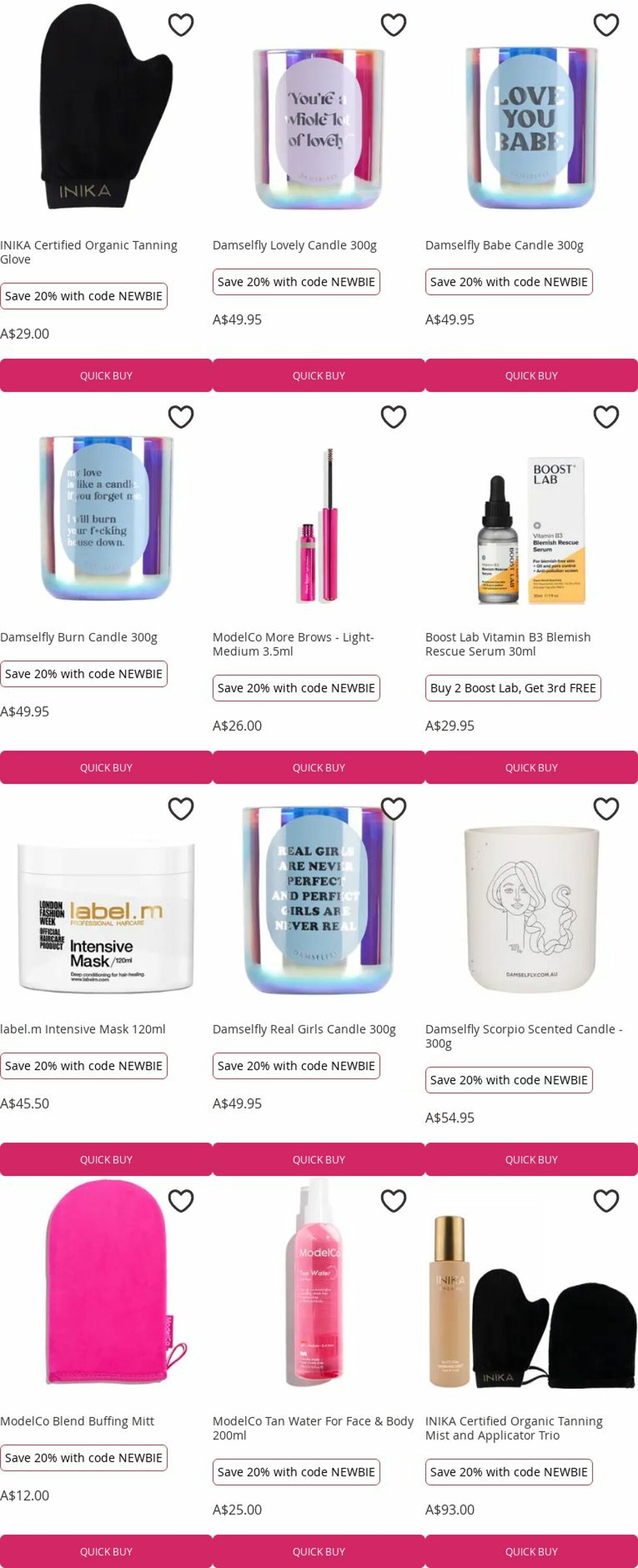This screenshot has height=1568, width=638.
Task: Wishlist the ModelCo More Brows item
Action: pos(393,417)
